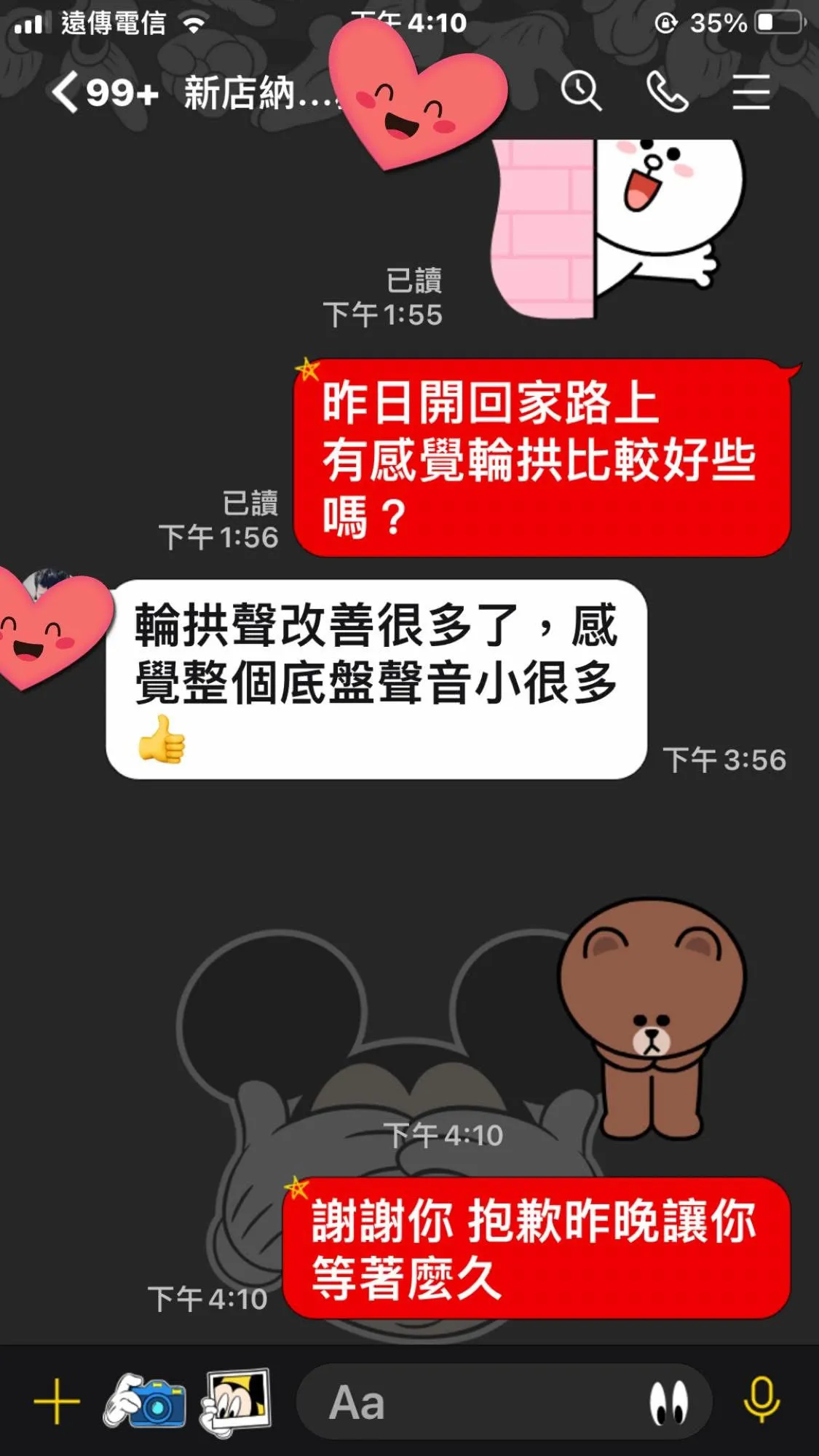Go back to the chat list
819x1456 pixels.
point(66,93)
